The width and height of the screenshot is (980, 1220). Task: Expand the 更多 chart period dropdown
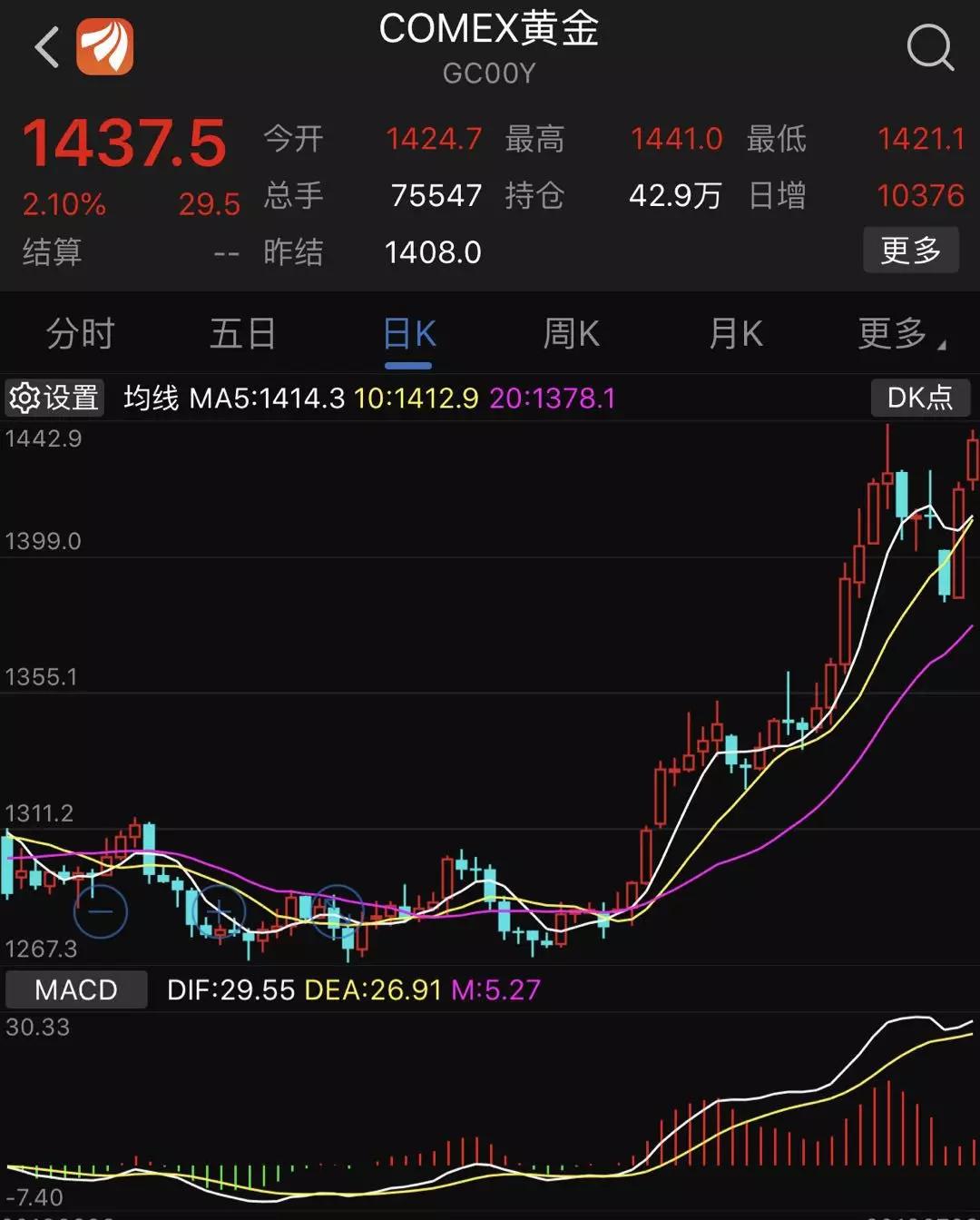[900, 334]
